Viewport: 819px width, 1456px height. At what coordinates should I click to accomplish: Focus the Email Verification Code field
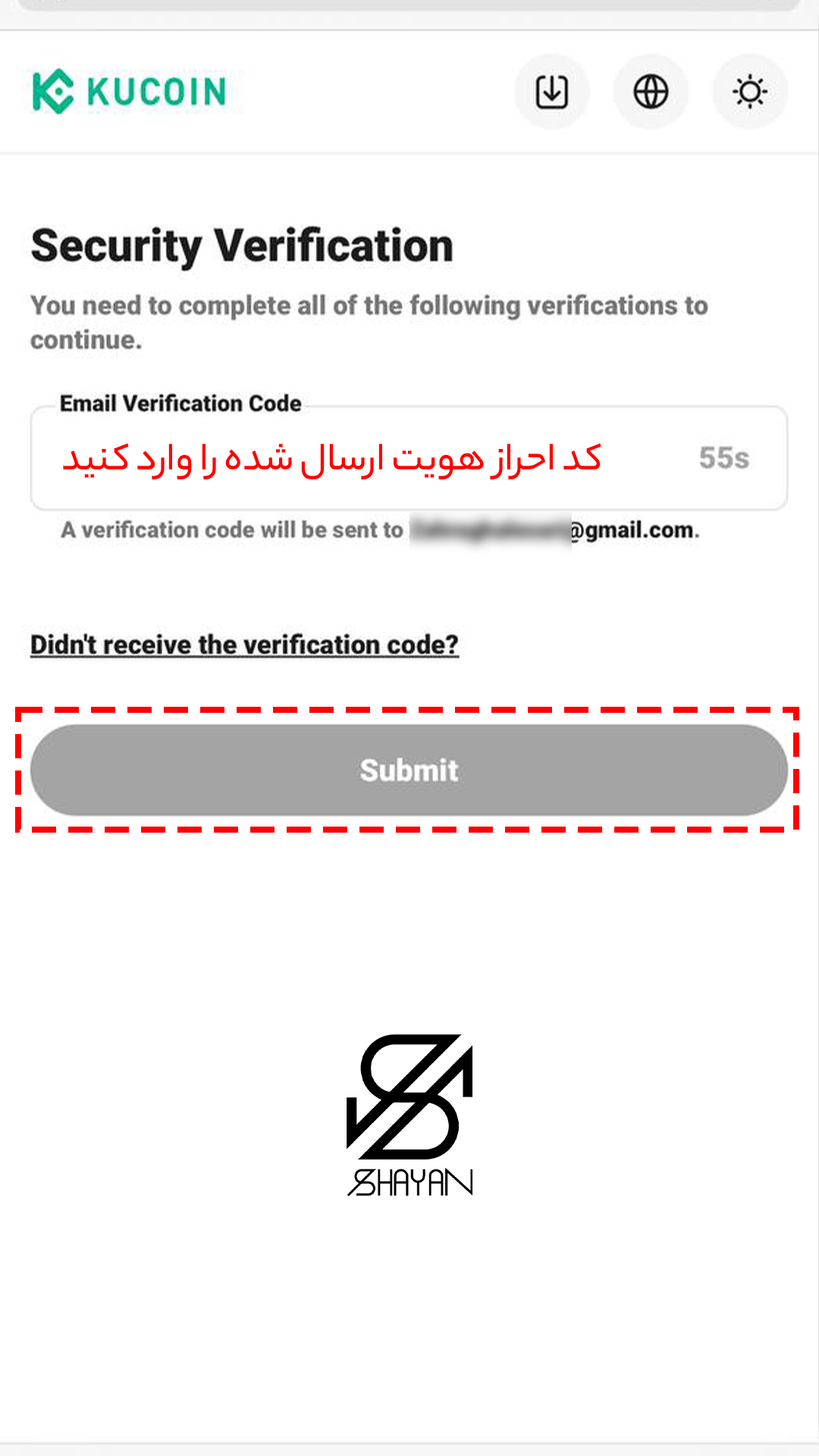click(364, 459)
